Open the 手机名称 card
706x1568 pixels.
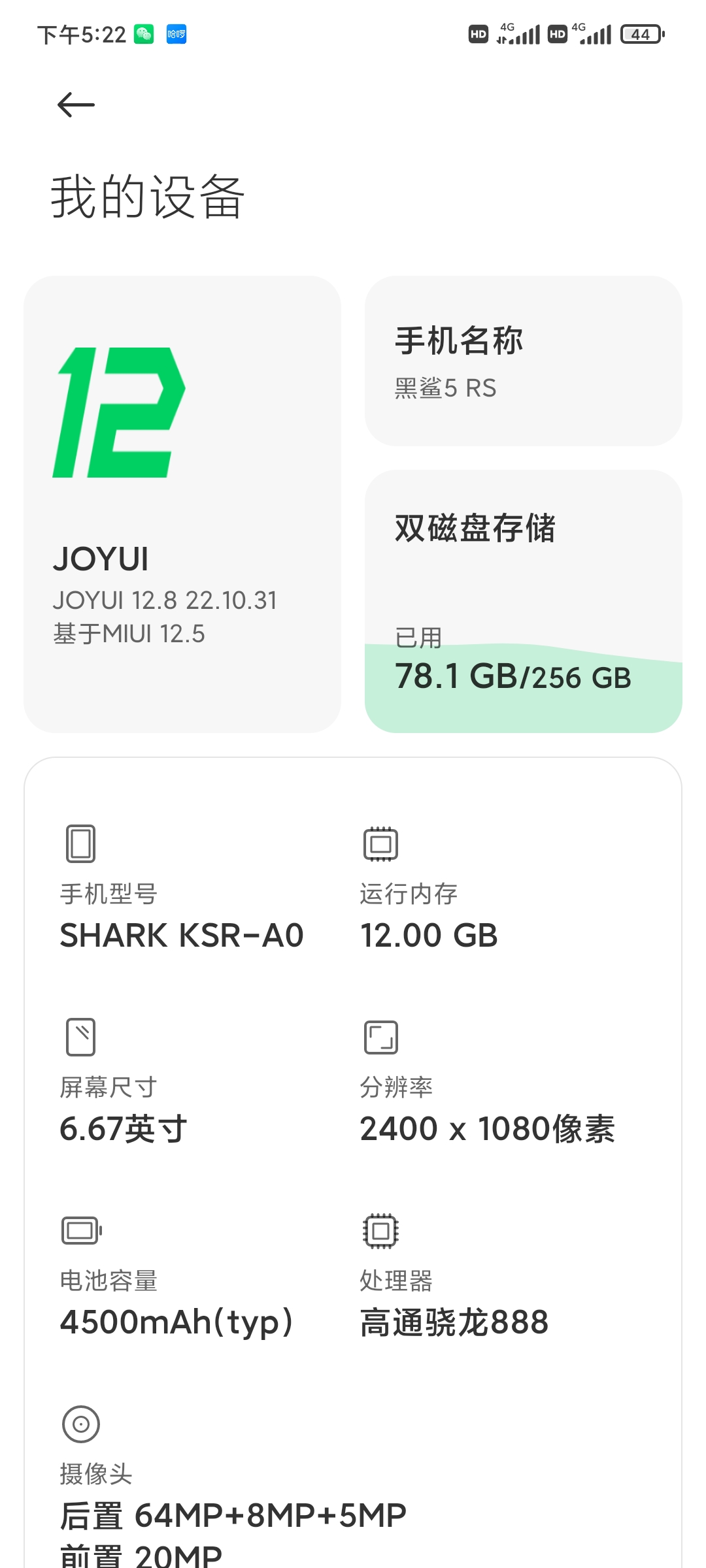click(523, 361)
